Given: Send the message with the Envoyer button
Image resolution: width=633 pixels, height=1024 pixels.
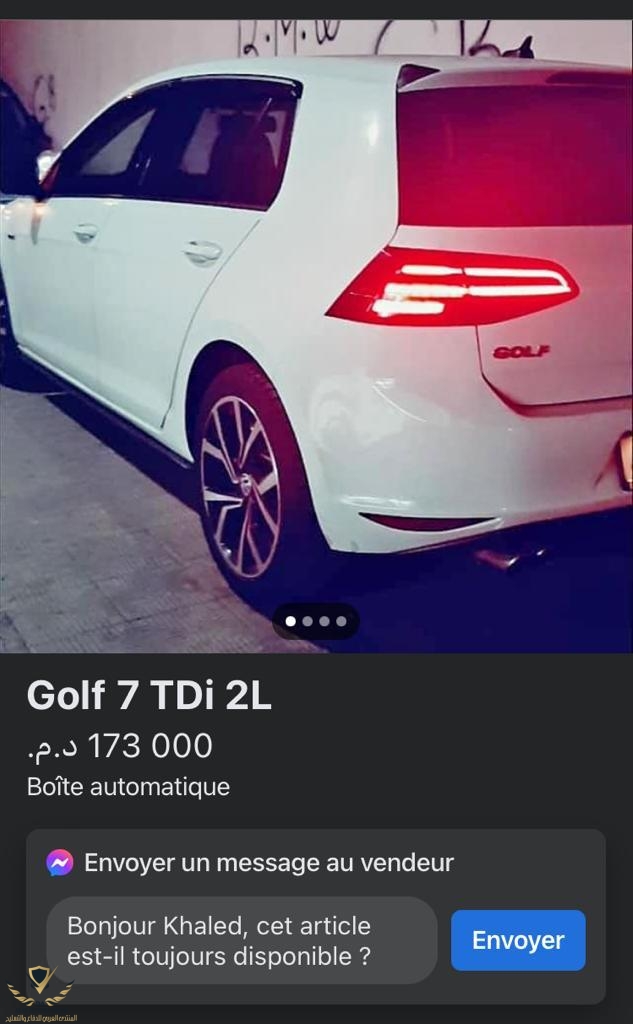Looking at the screenshot, I should coord(518,940).
